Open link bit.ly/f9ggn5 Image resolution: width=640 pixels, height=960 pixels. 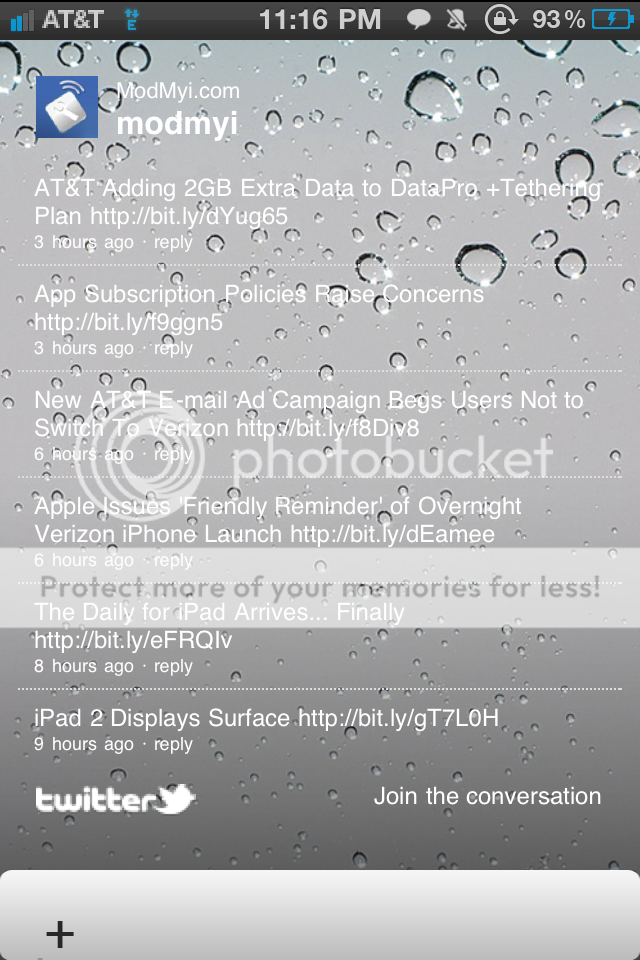tap(129, 322)
